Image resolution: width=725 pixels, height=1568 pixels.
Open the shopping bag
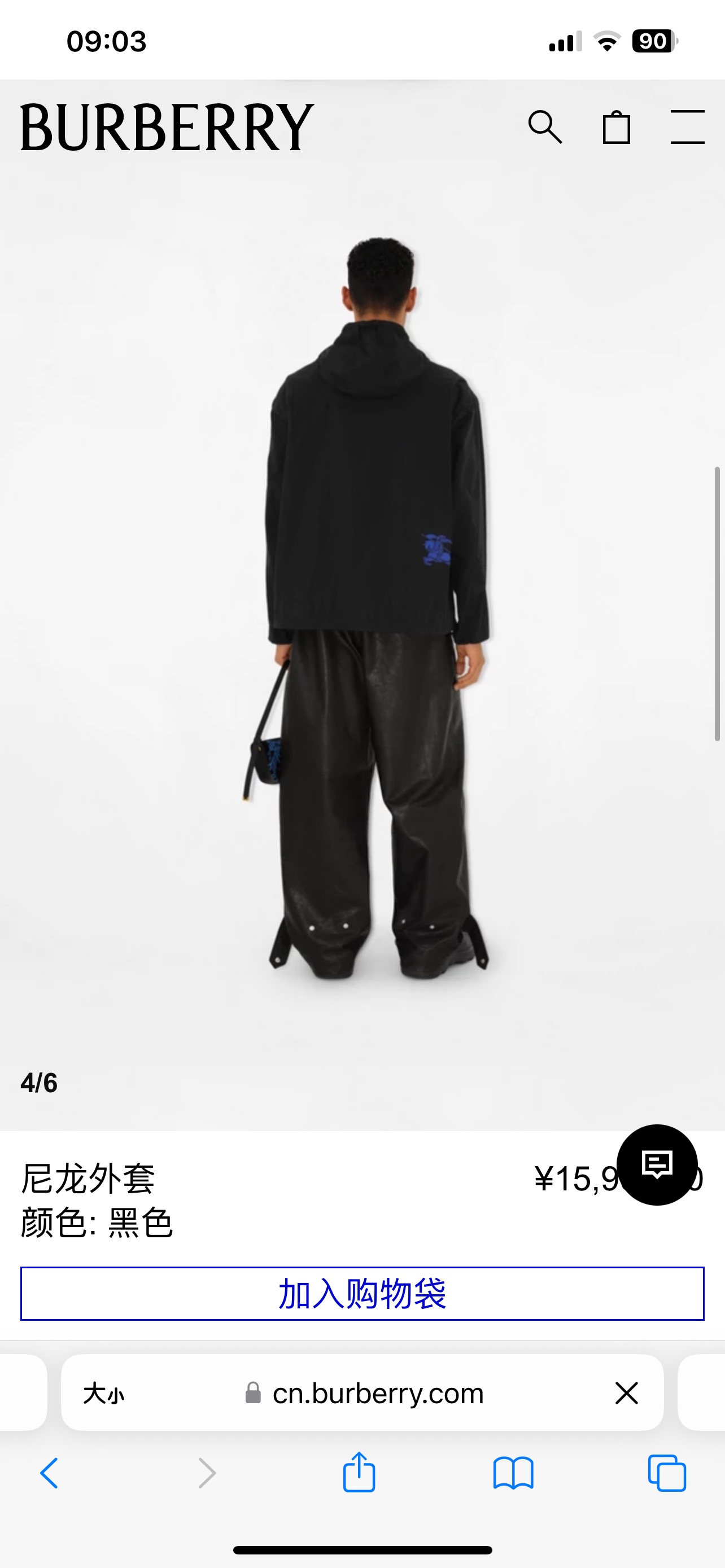(x=616, y=127)
